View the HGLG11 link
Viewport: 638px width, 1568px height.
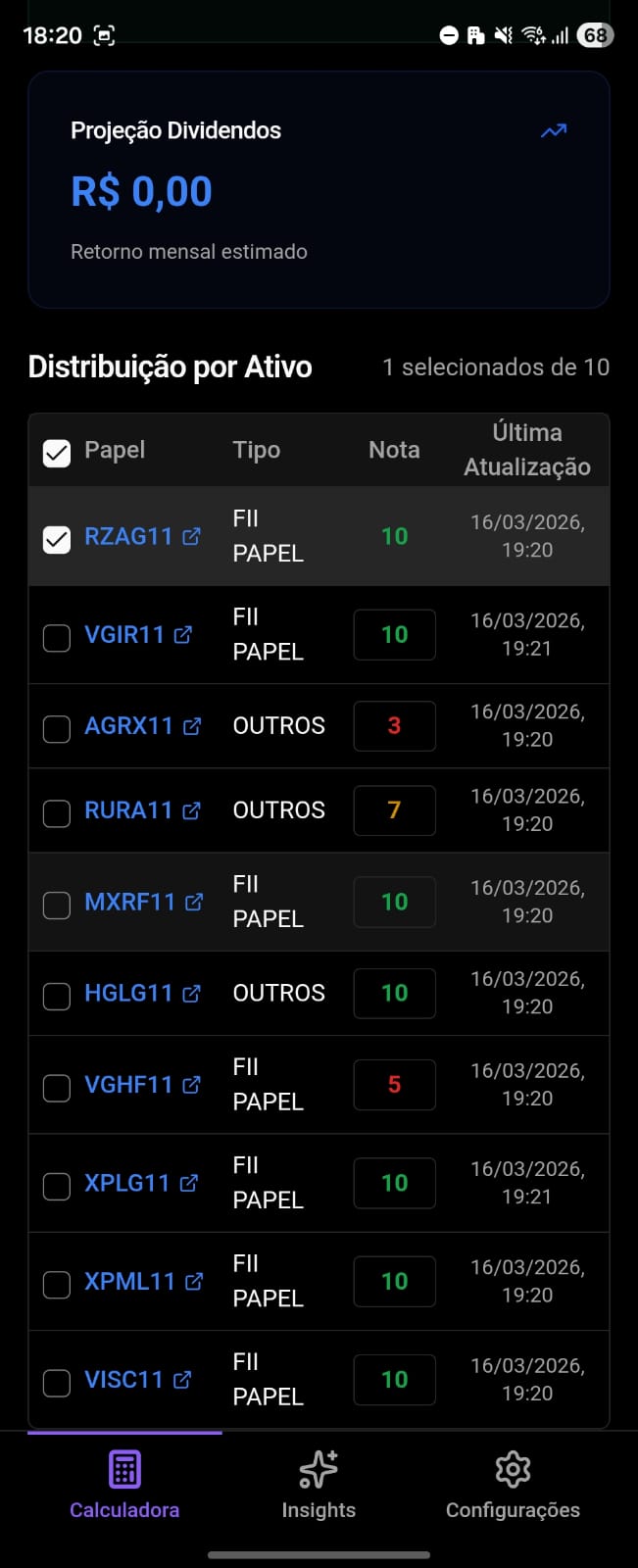pos(142,994)
